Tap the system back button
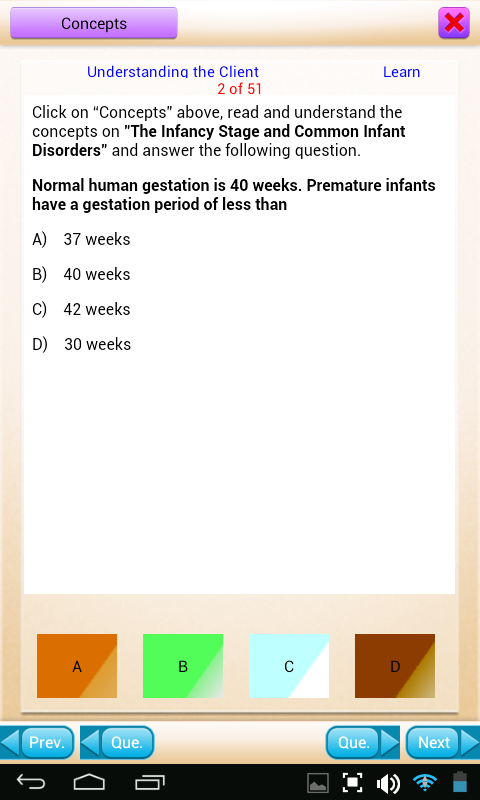This screenshot has width=480, height=800. [31, 782]
